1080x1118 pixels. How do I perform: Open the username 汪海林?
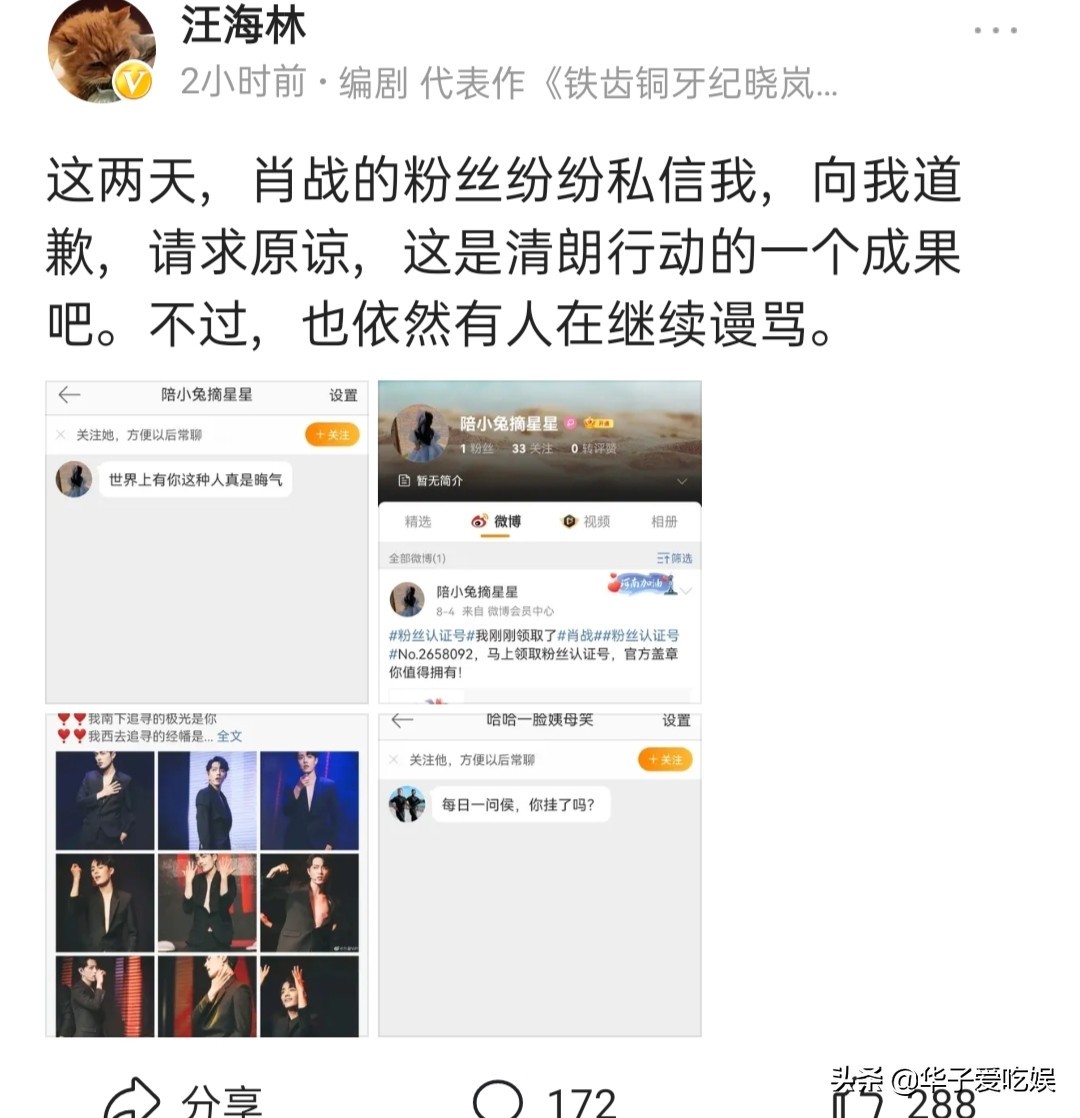(x=243, y=27)
